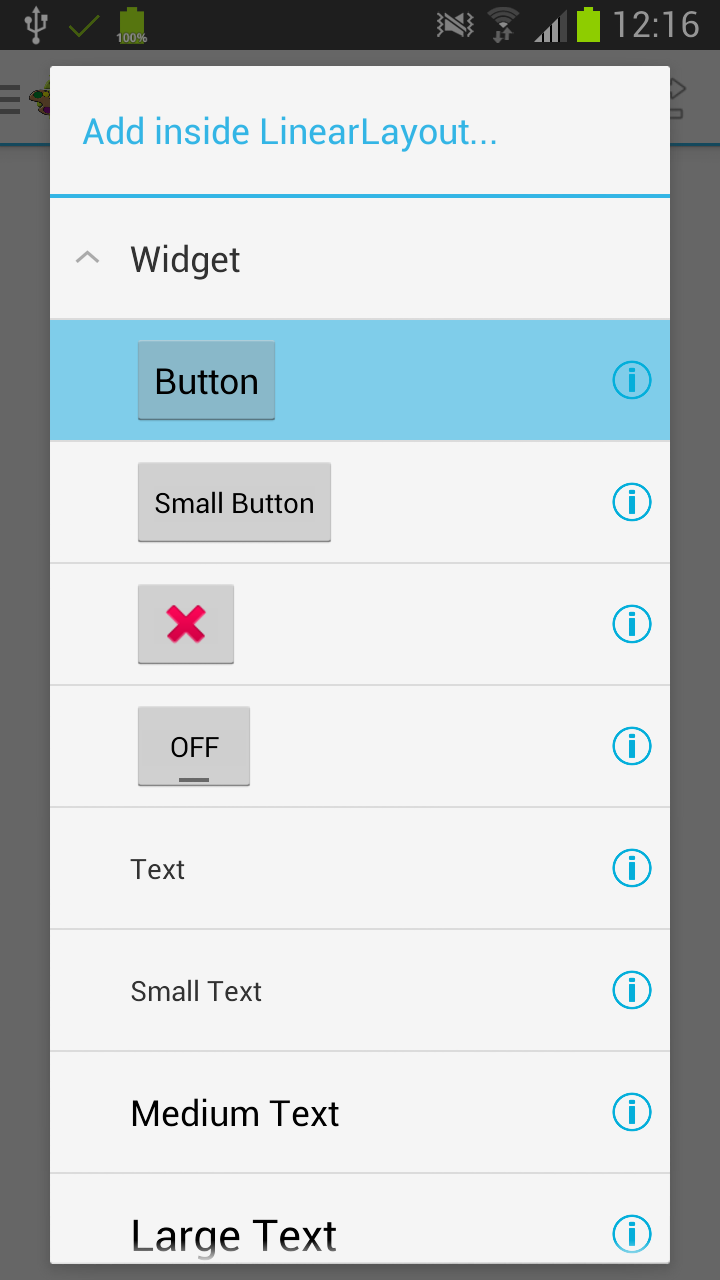Add the red X image button widget

click(360, 625)
